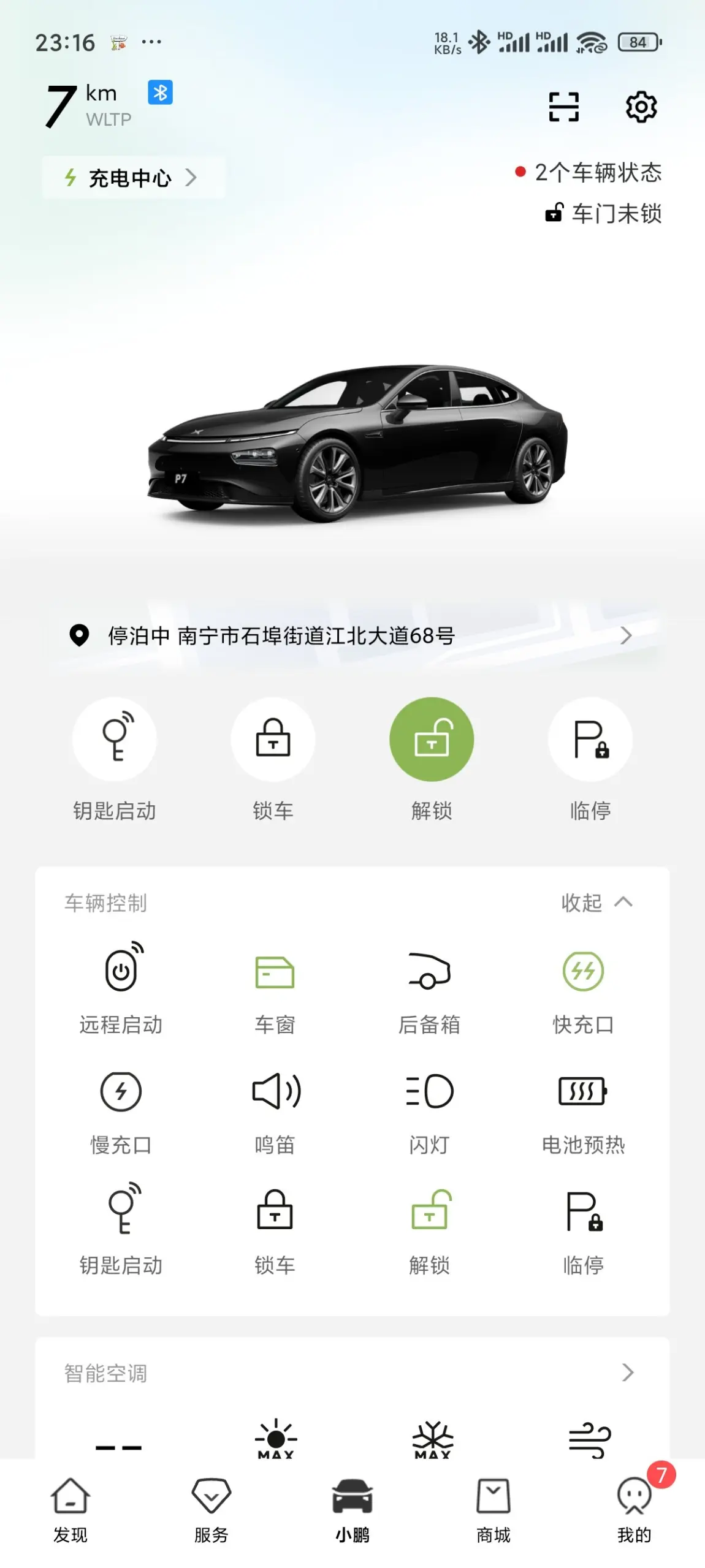Expand the 智能空调 section
The height and width of the screenshot is (1568, 705).
coord(627,1373)
